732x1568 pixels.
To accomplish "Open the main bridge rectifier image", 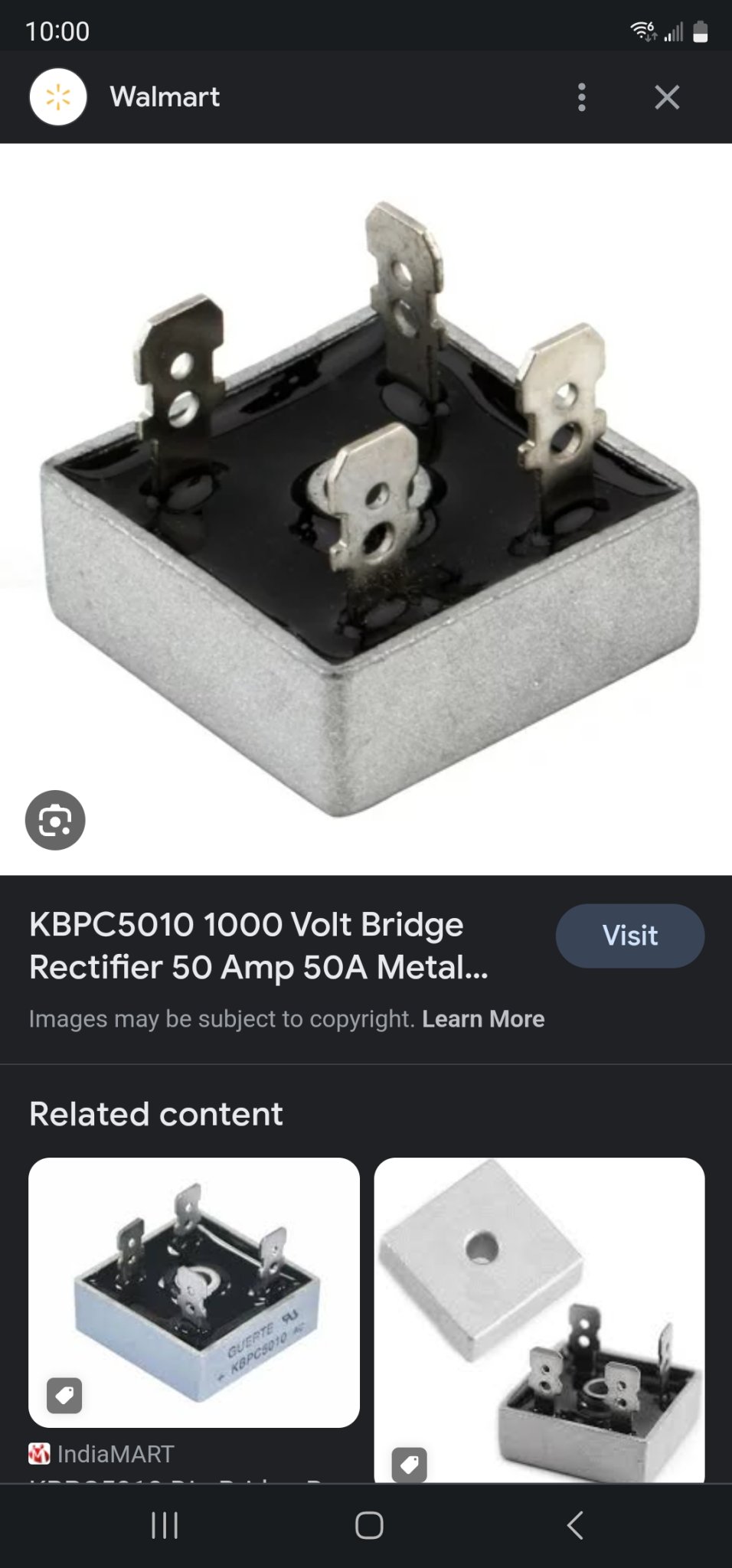I will pos(366,509).
